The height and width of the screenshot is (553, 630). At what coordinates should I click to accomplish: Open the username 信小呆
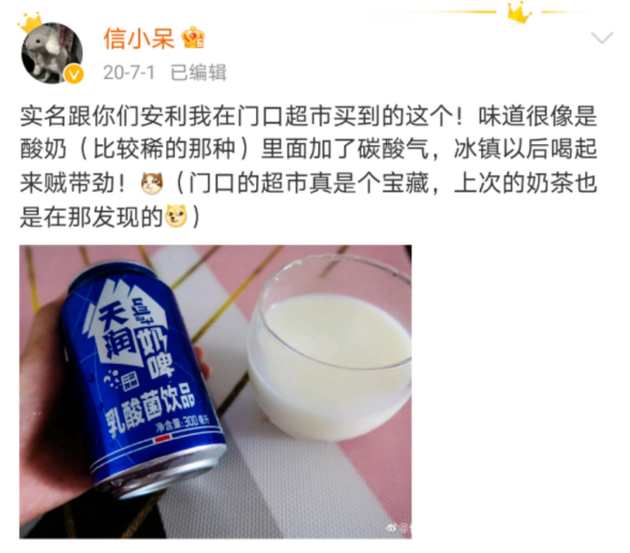[138, 38]
